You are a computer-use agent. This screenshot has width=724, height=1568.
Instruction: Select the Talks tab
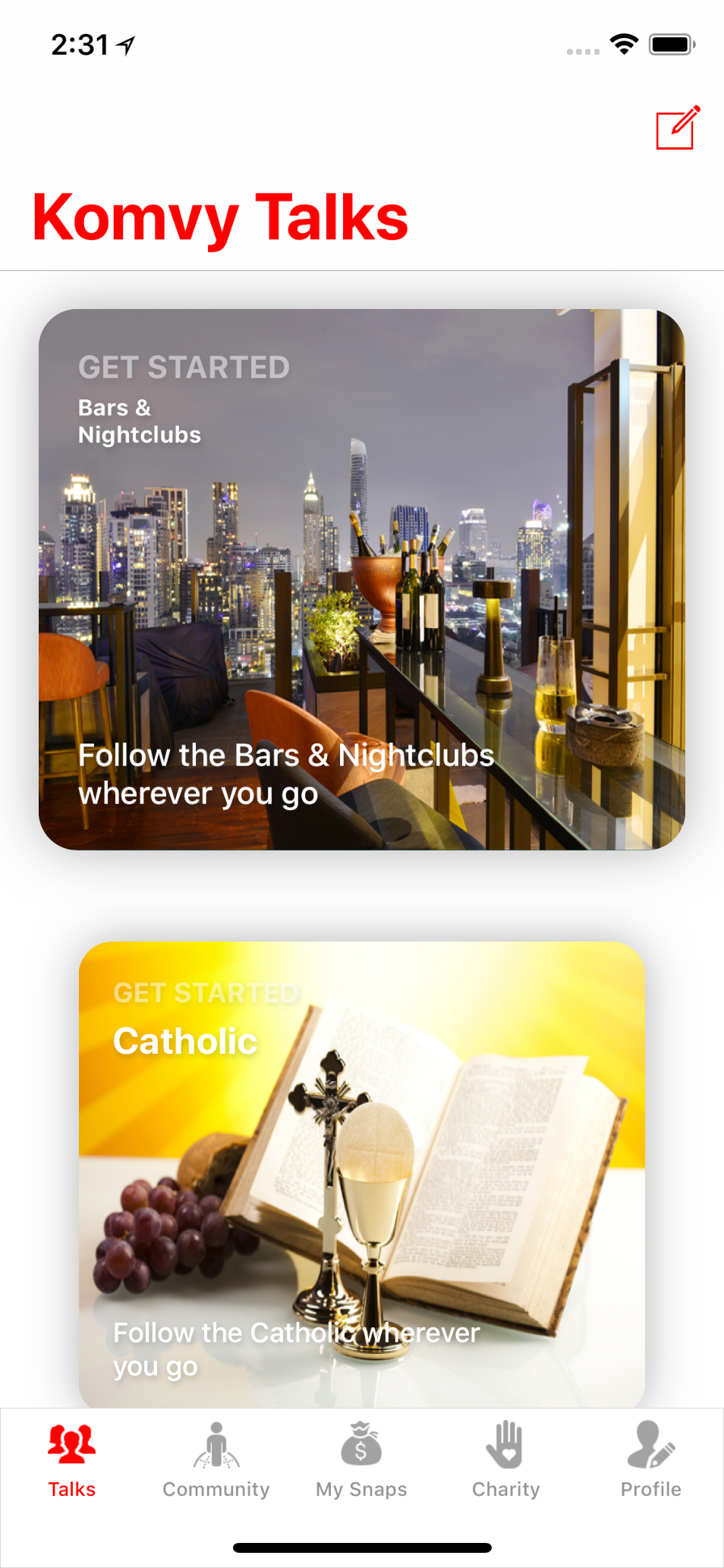72,1459
